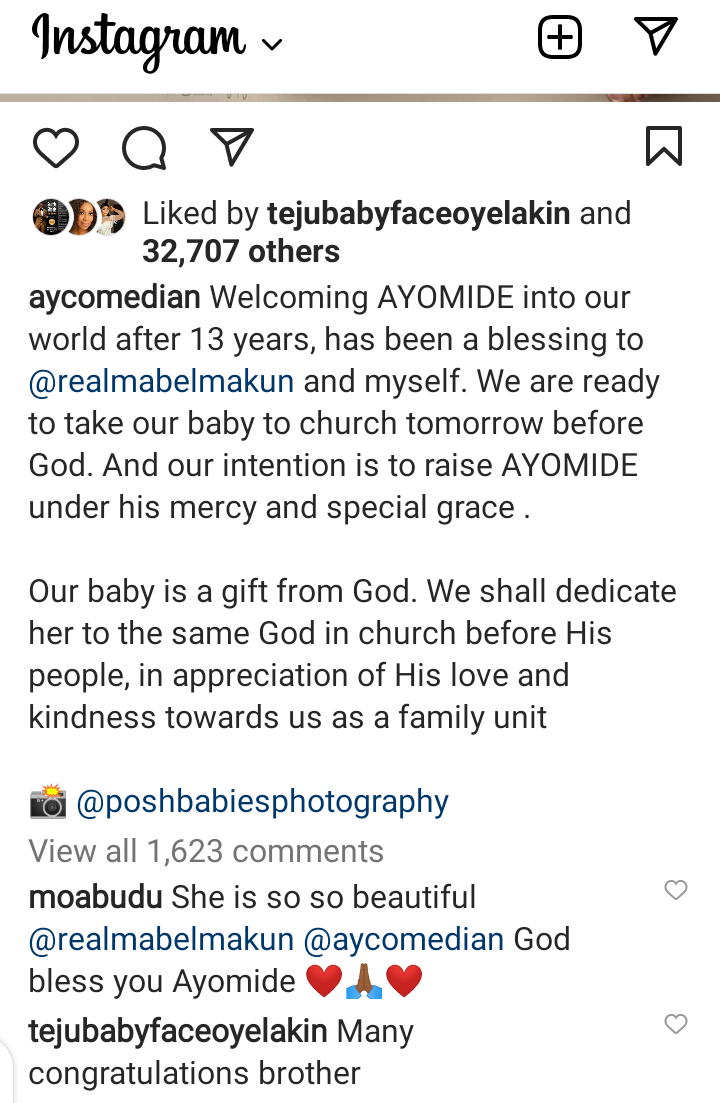
Task: Create a new post with plus icon
Action: click(x=560, y=38)
